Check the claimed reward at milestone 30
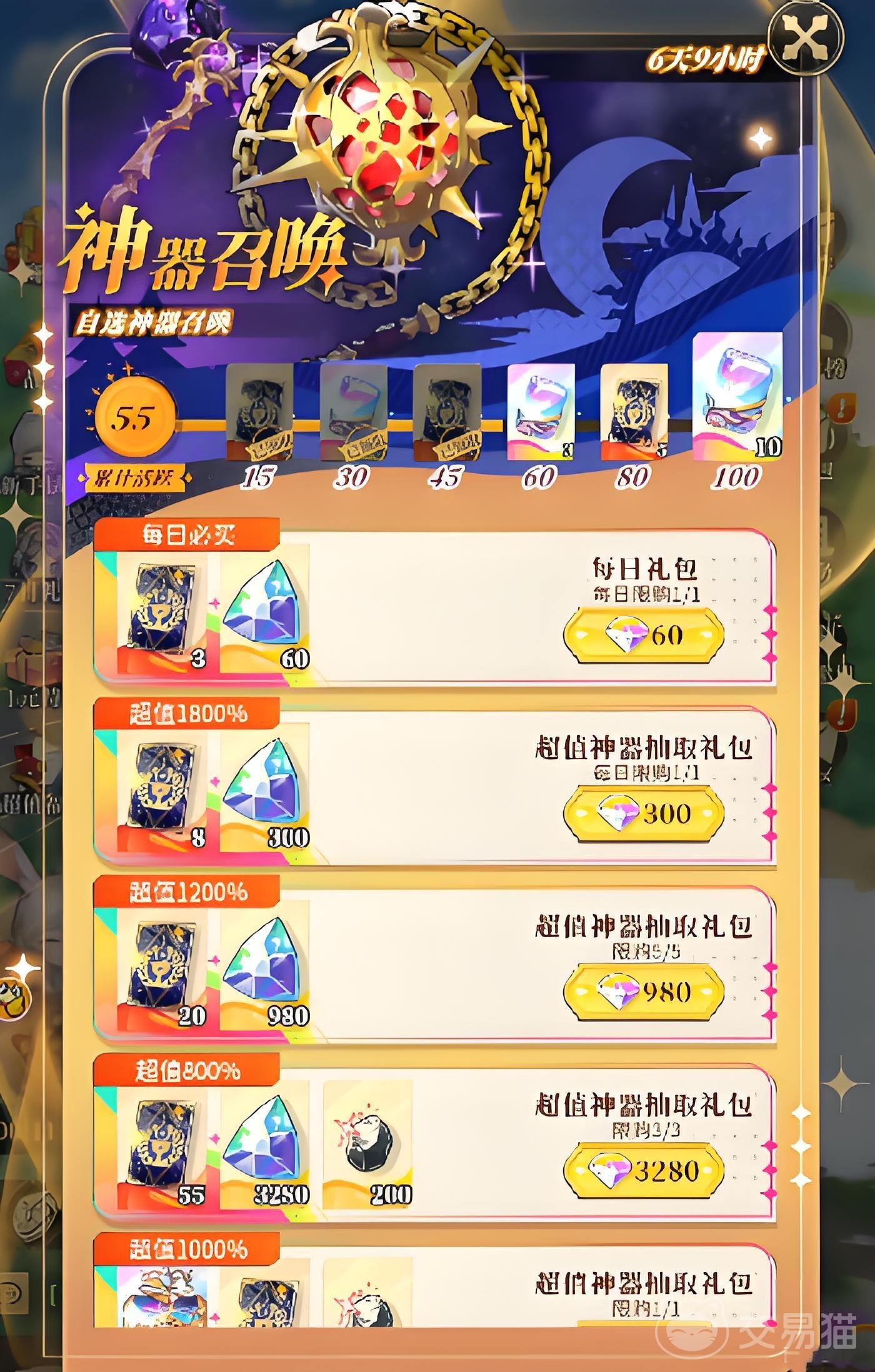Viewport: 875px width, 1372px height. [353, 413]
